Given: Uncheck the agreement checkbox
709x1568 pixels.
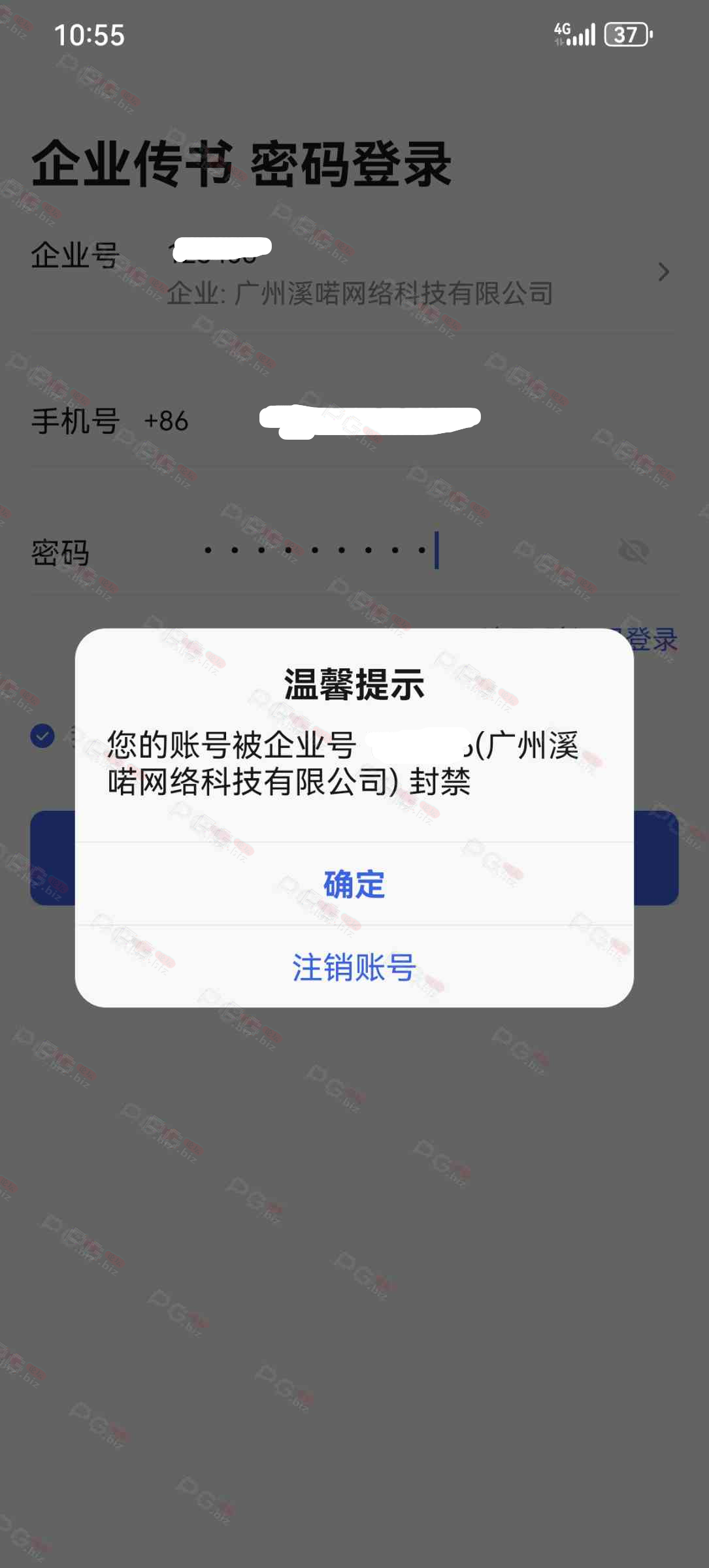Looking at the screenshot, I should tap(42, 736).
